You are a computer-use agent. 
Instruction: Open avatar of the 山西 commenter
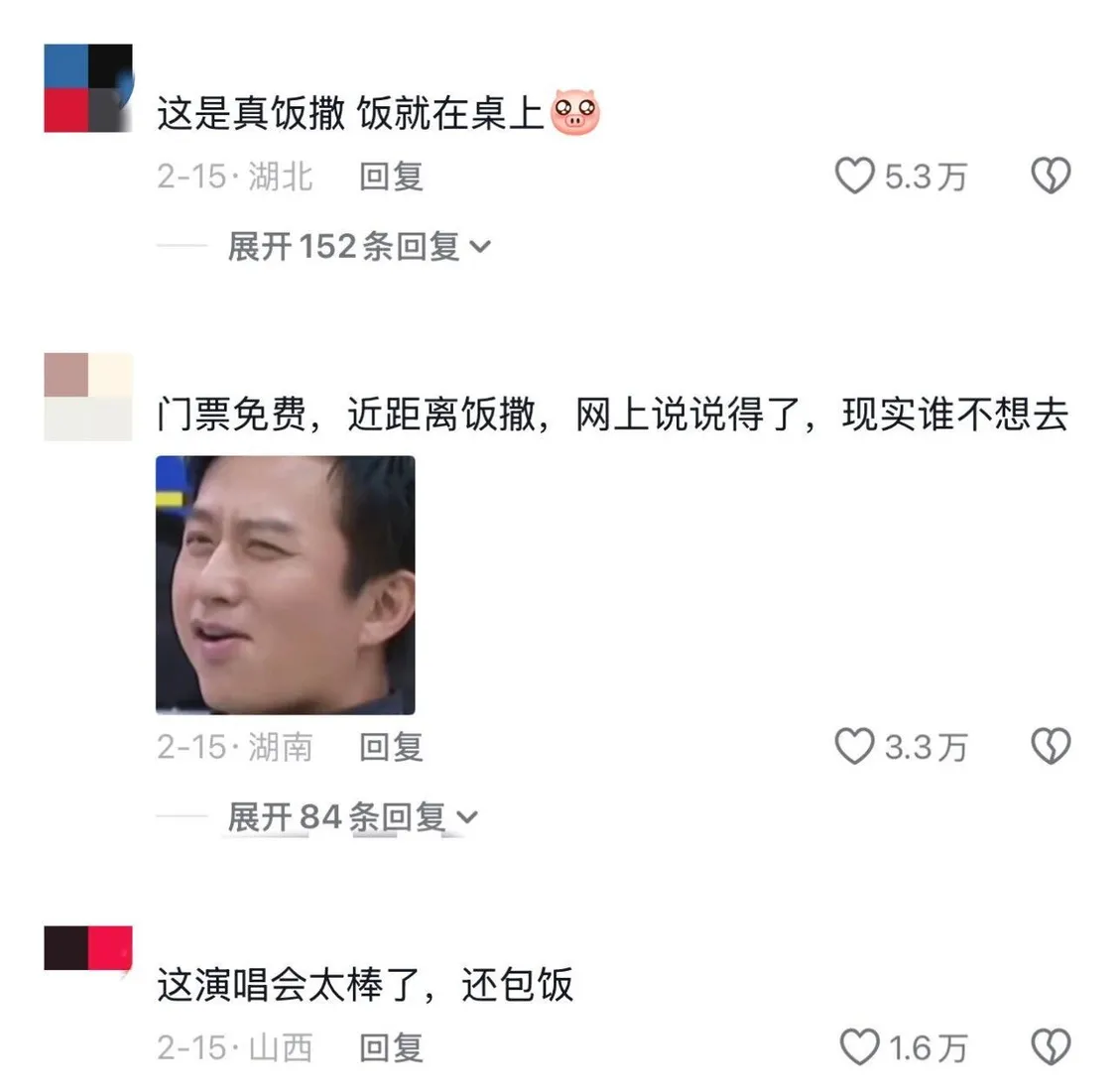(x=88, y=948)
